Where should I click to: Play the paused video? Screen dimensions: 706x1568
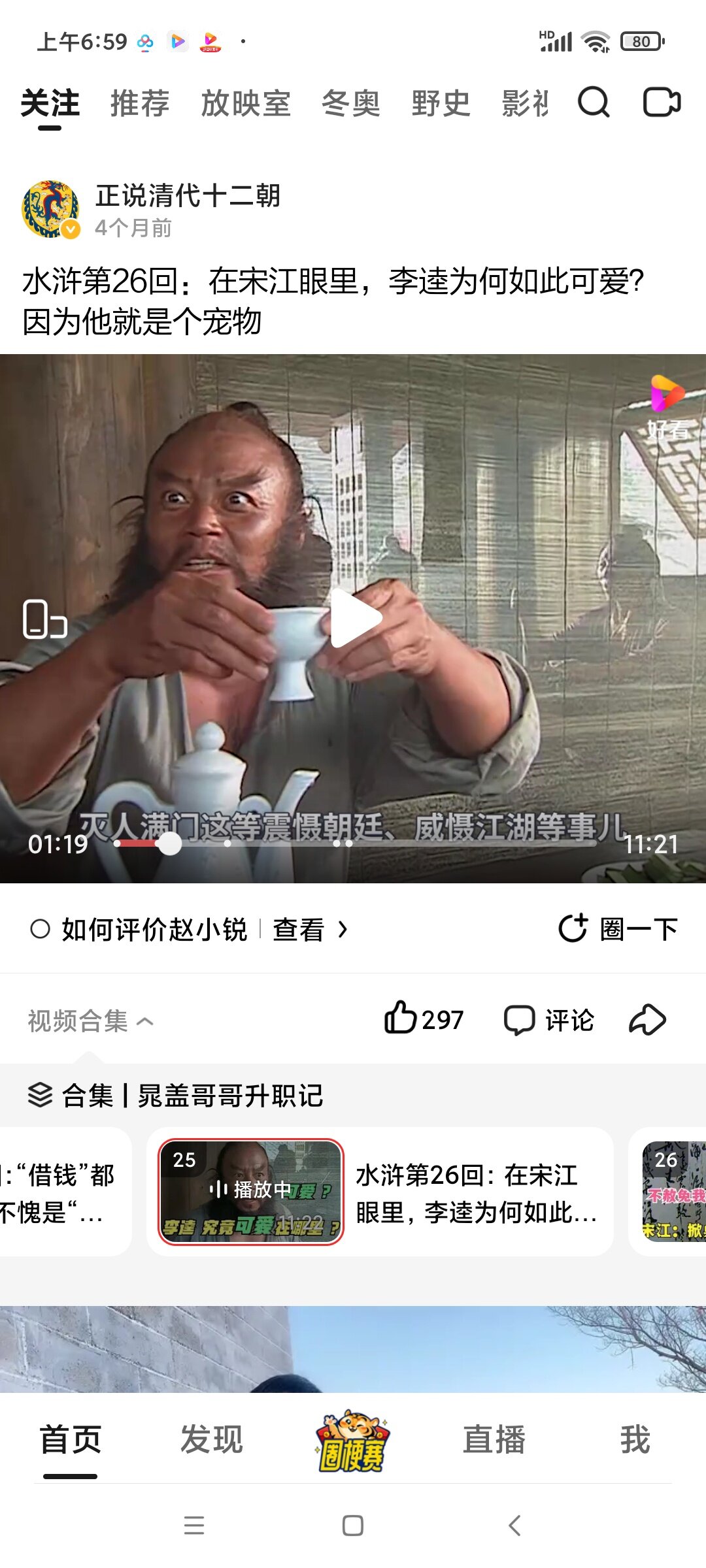point(354,618)
